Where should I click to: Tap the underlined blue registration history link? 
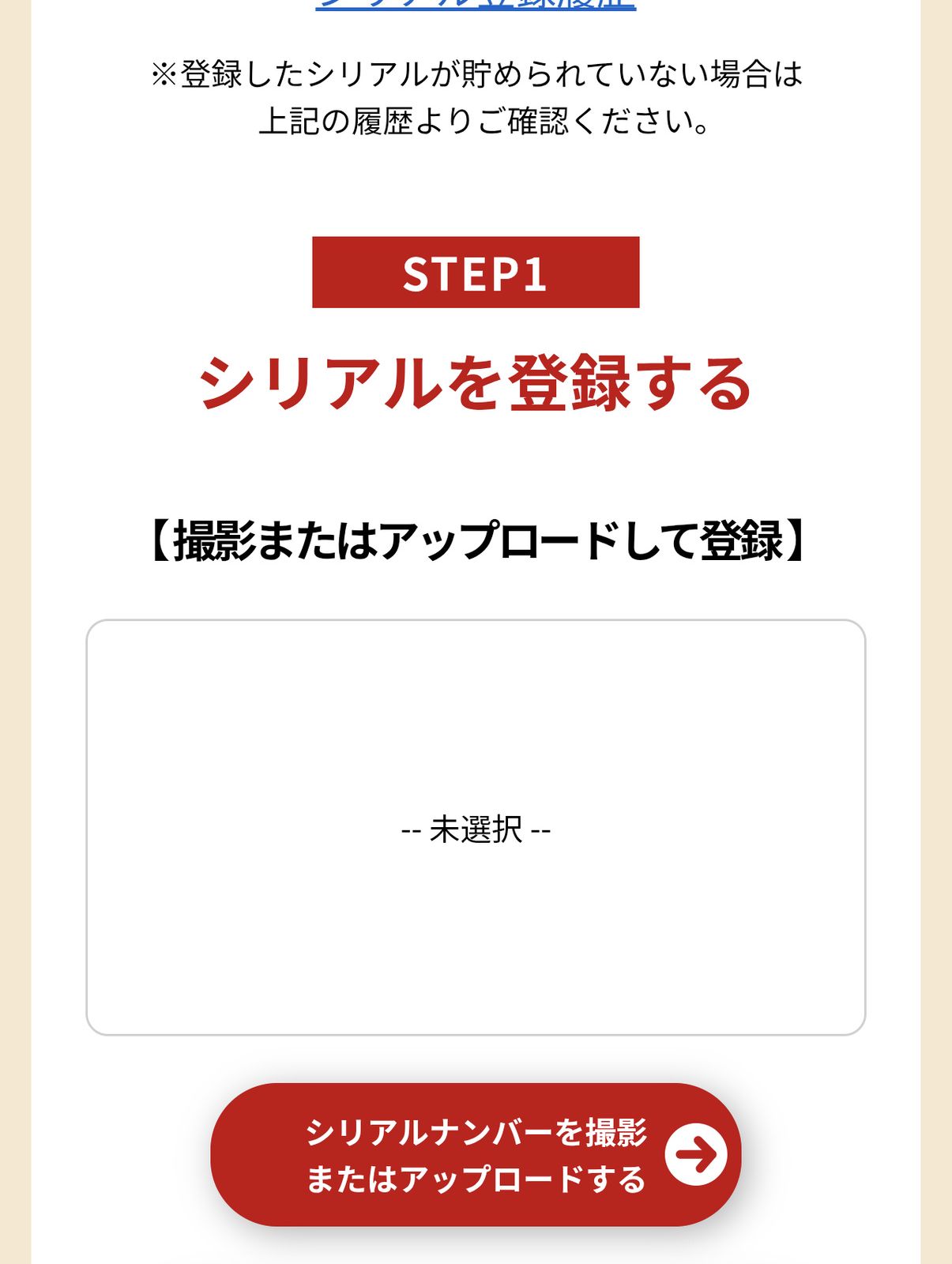point(476,6)
